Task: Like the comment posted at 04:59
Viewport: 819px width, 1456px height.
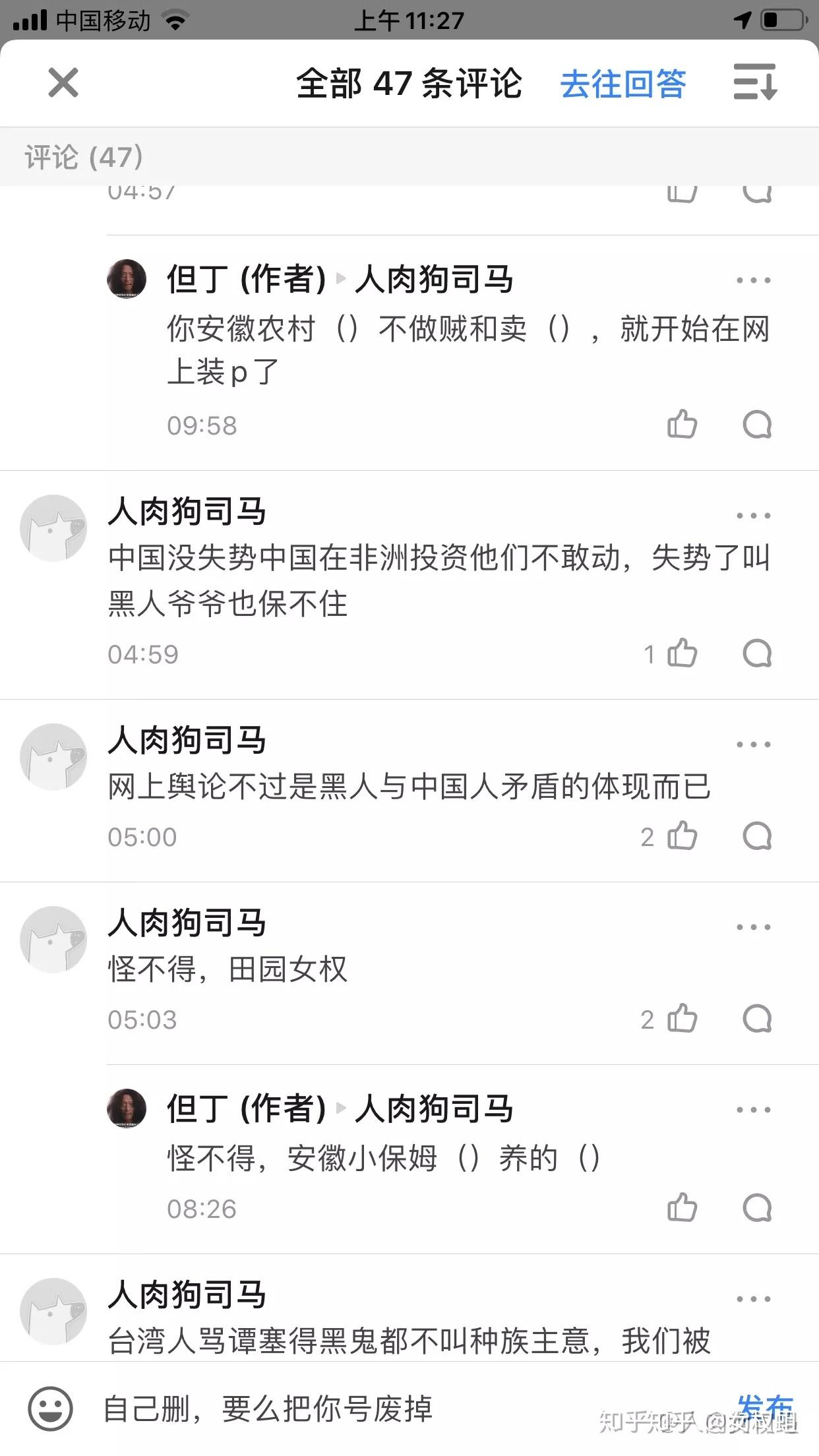Action: 682,653
